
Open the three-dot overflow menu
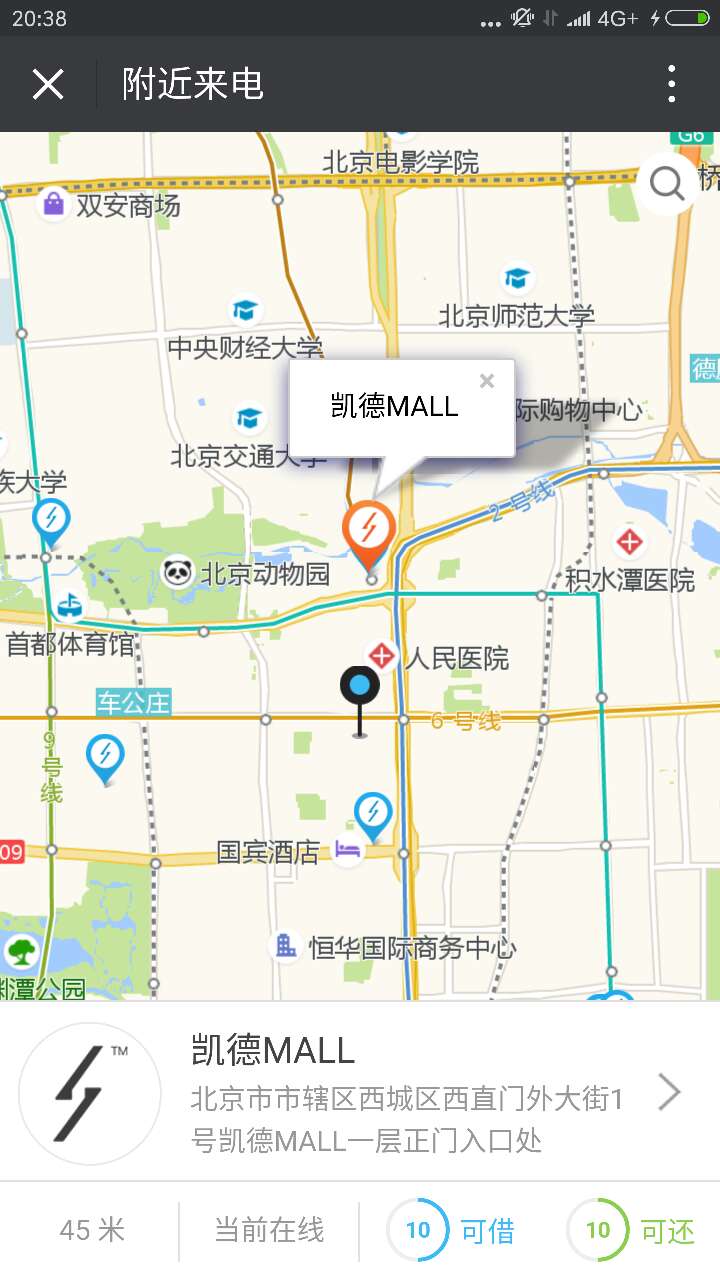pos(672,84)
